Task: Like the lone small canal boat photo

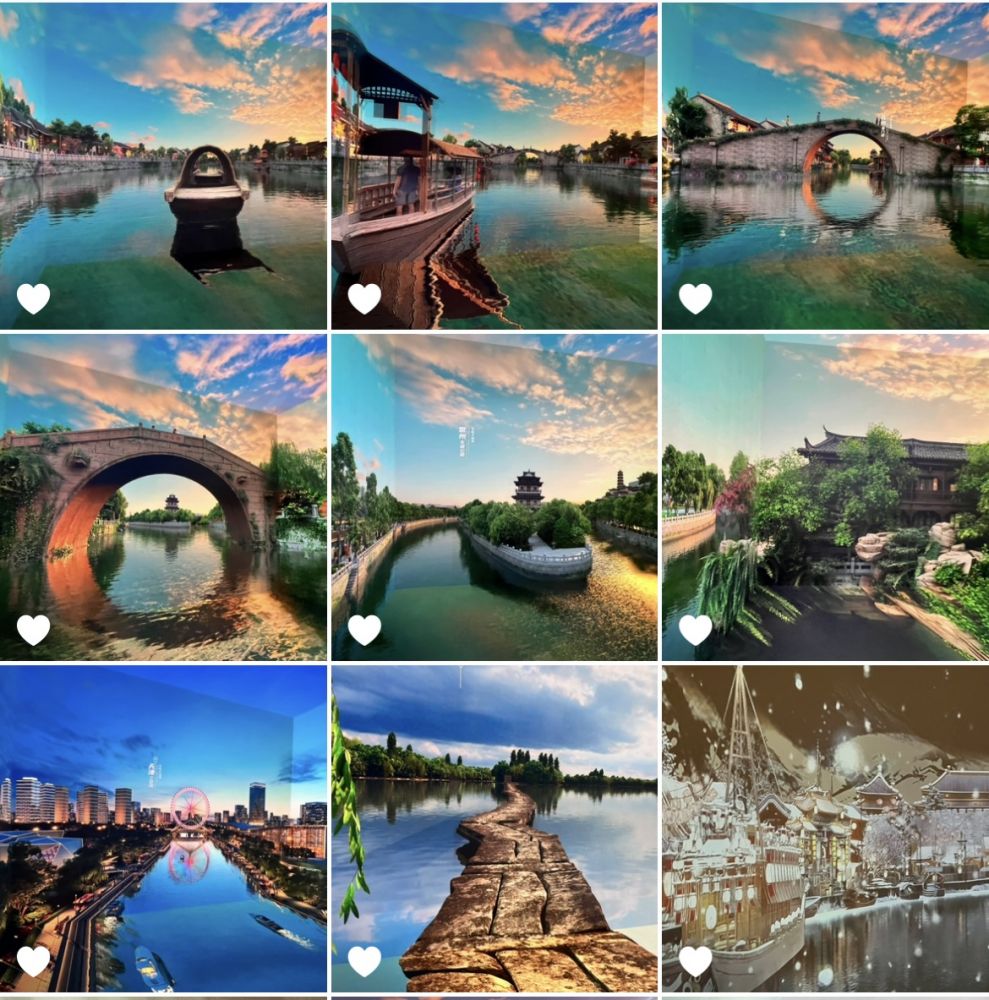Action: (x=33, y=298)
